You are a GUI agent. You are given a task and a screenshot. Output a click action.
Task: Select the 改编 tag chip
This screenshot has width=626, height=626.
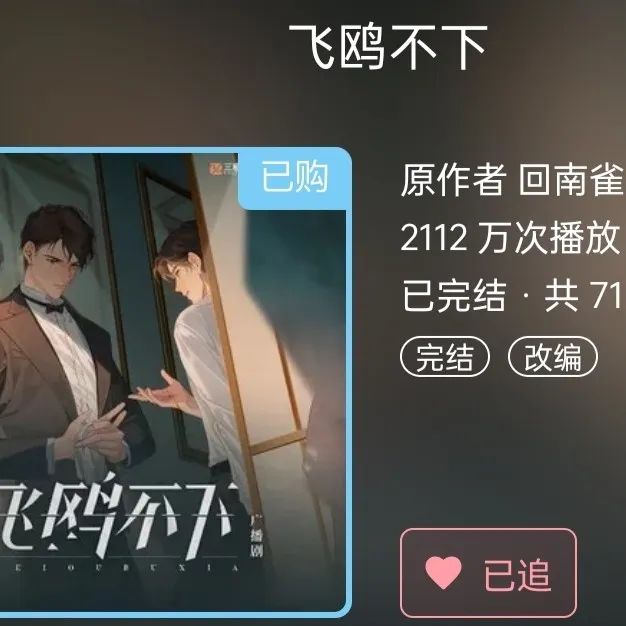553,358
